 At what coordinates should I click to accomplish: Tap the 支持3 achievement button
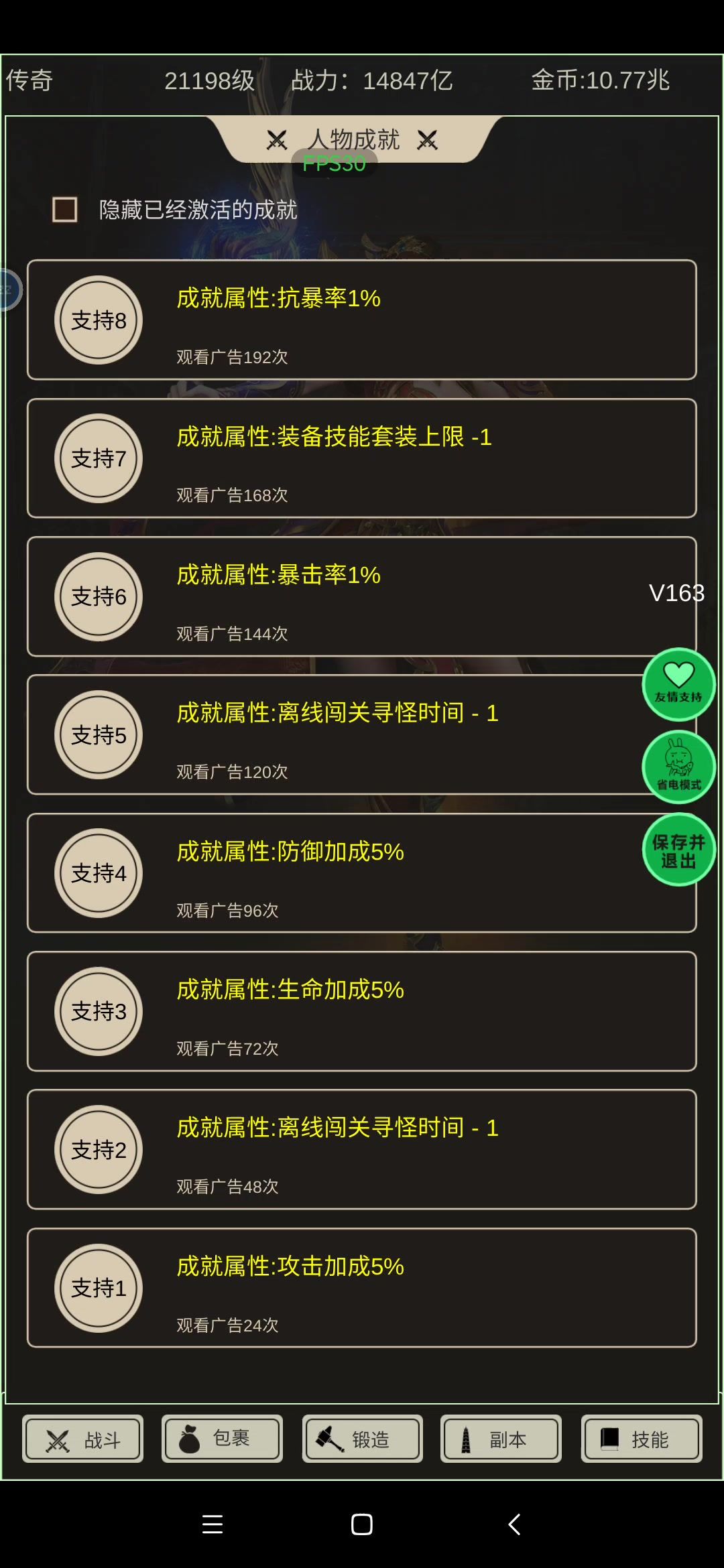[x=99, y=1011]
